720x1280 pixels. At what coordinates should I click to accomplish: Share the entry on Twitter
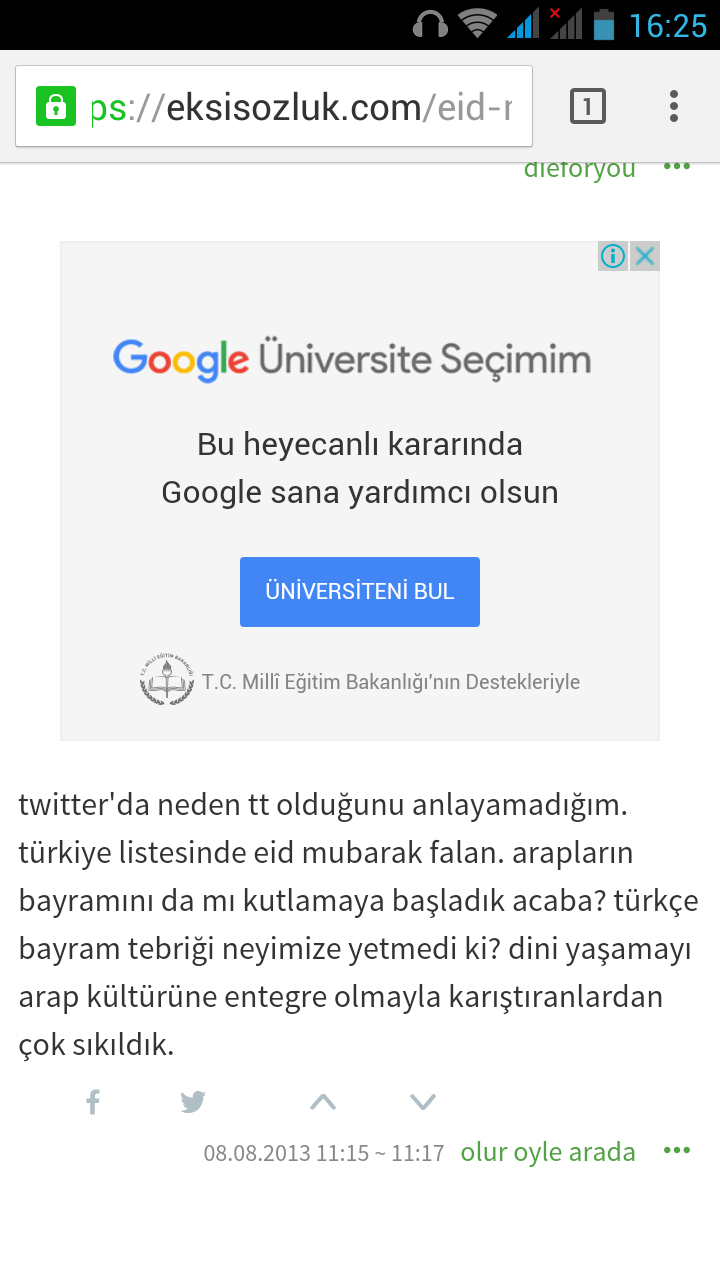tap(193, 1103)
